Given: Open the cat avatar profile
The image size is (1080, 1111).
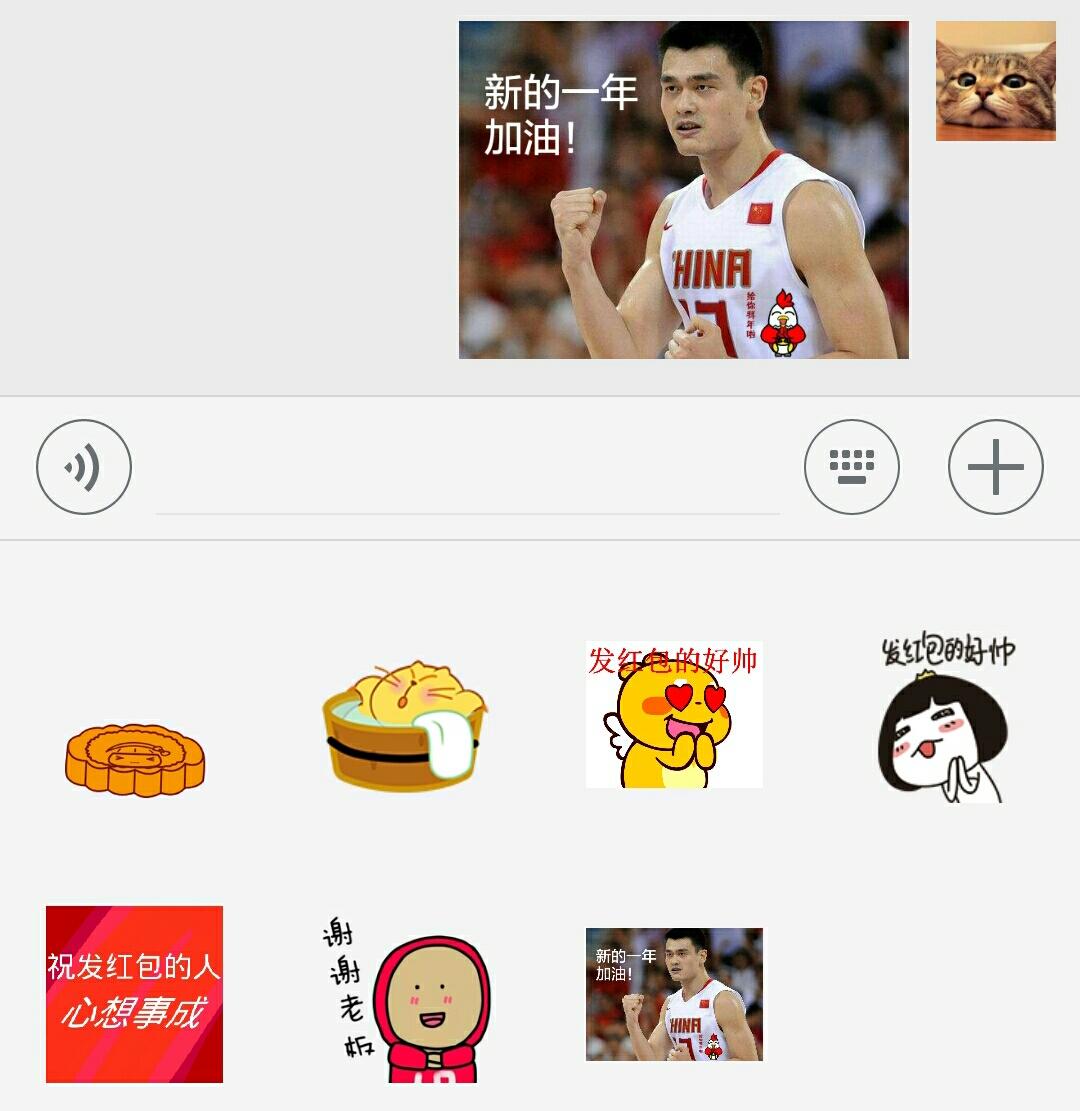Looking at the screenshot, I should click(x=996, y=81).
